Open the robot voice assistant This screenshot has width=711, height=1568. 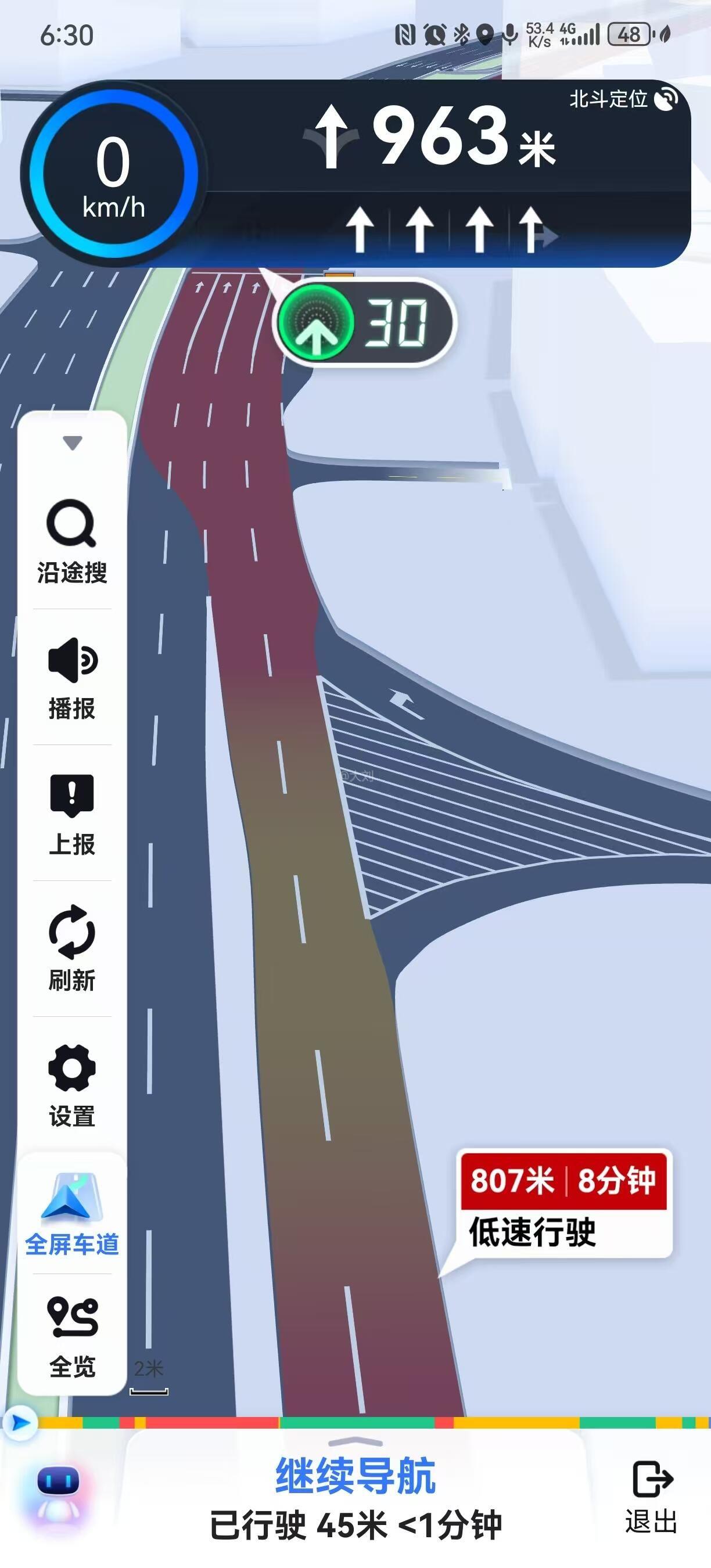tap(58, 1491)
